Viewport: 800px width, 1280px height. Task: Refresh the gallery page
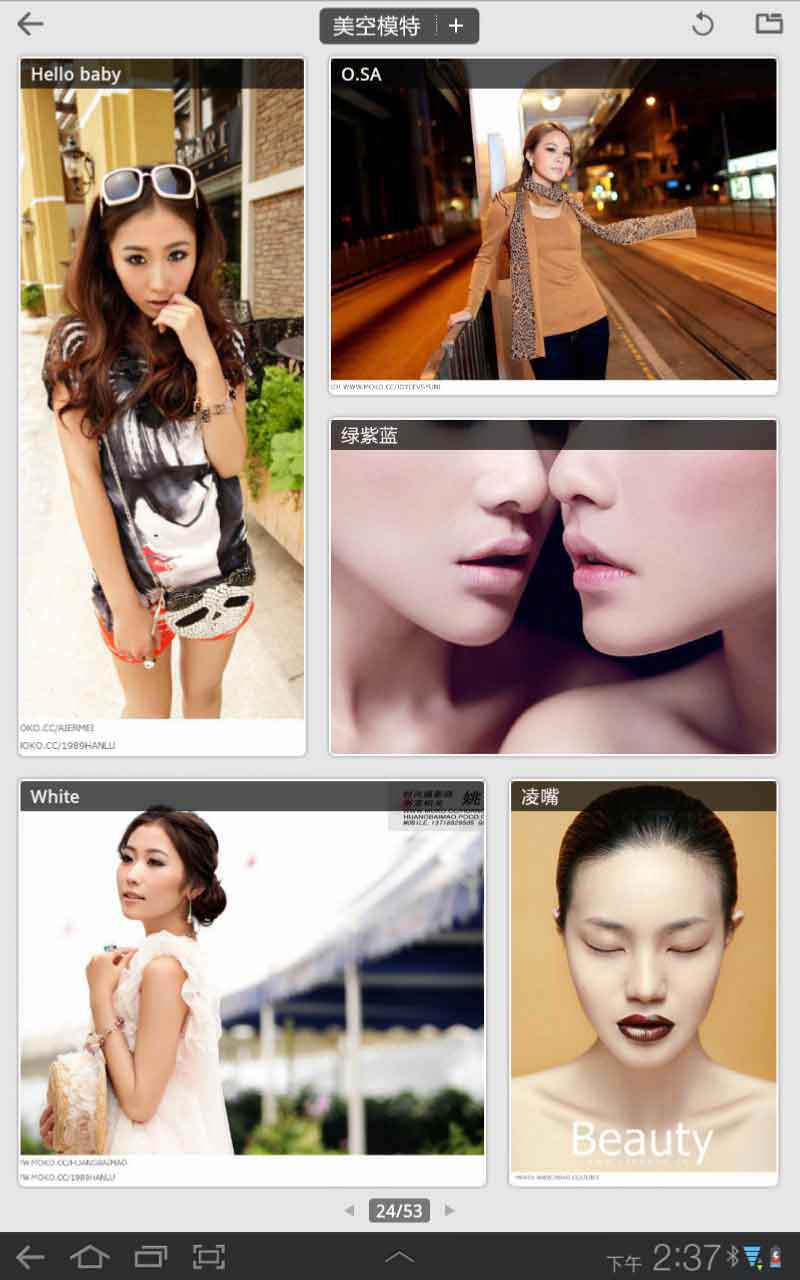click(703, 24)
